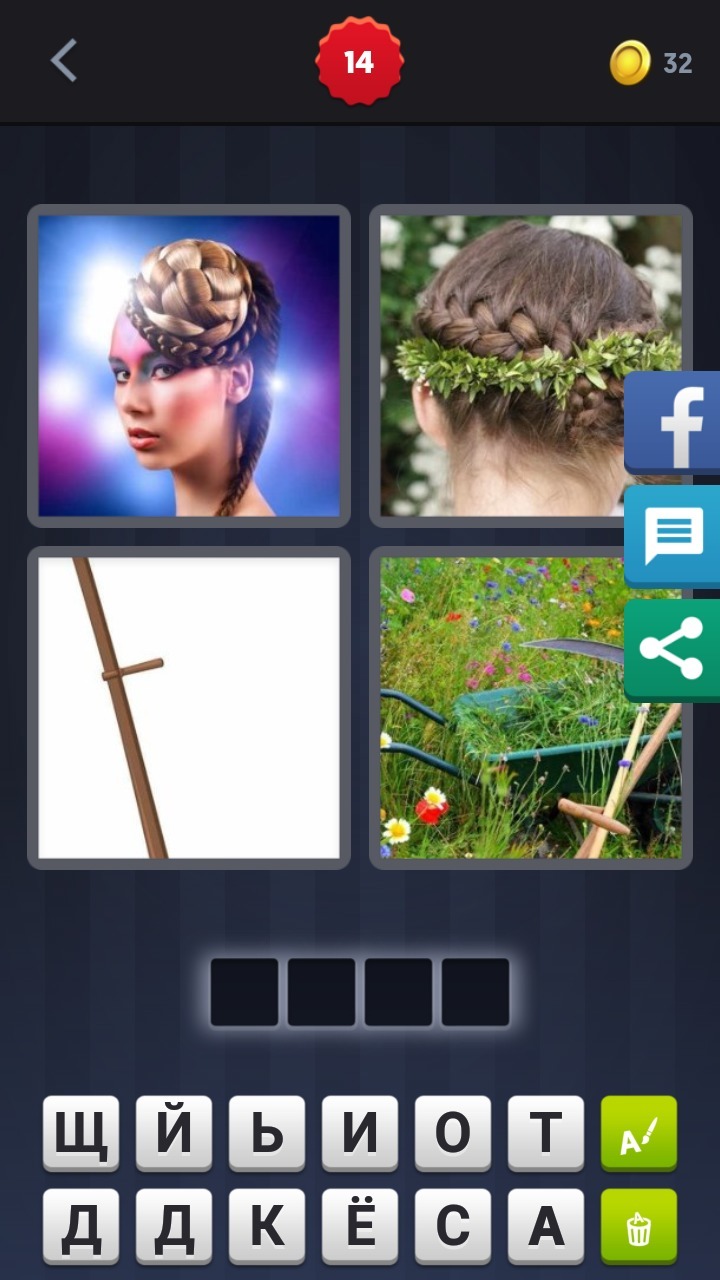Use the reveal-a-letter hint button
This screenshot has height=1280, width=720.
[638, 1133]
